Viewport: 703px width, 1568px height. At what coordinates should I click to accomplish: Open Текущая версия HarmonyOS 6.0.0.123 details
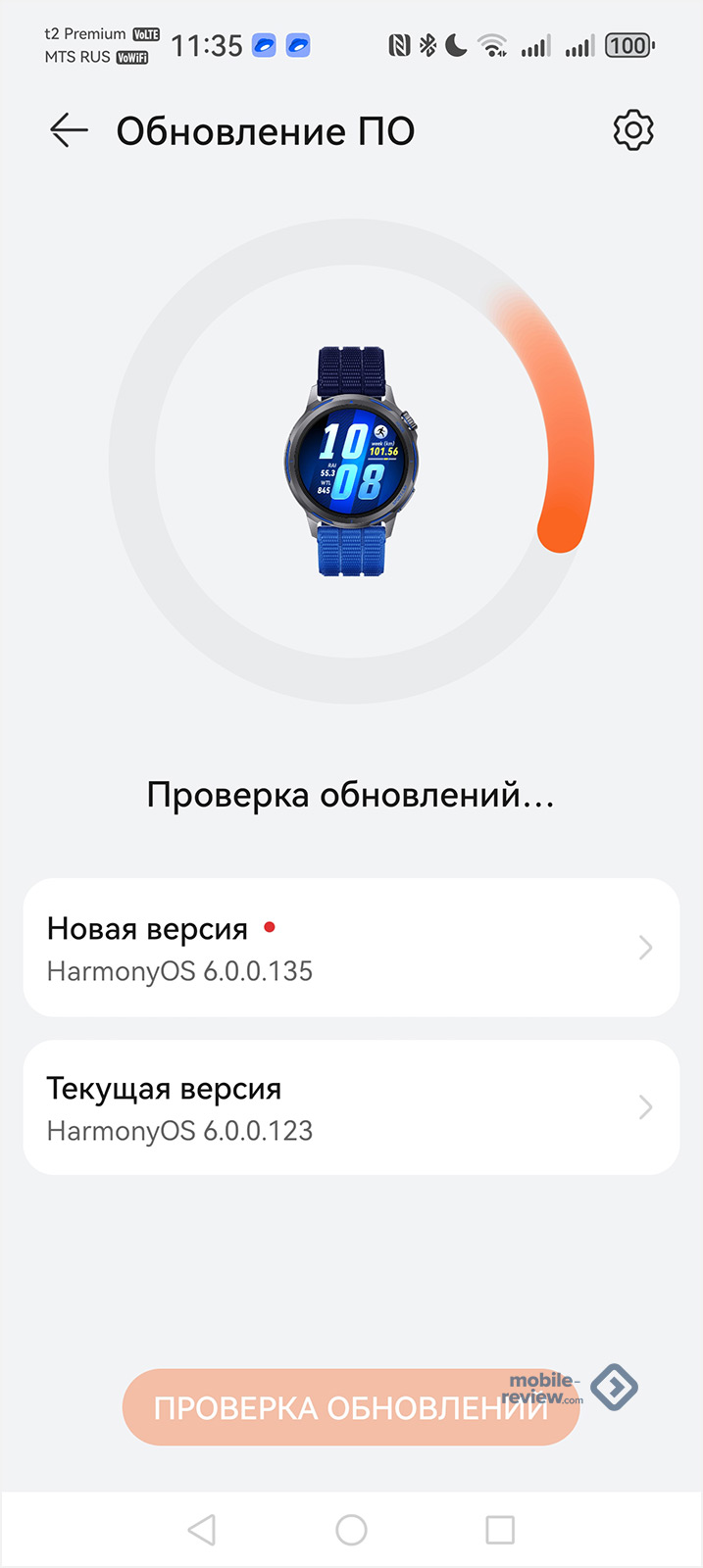pyautogui.click(x=351, y=1107)
